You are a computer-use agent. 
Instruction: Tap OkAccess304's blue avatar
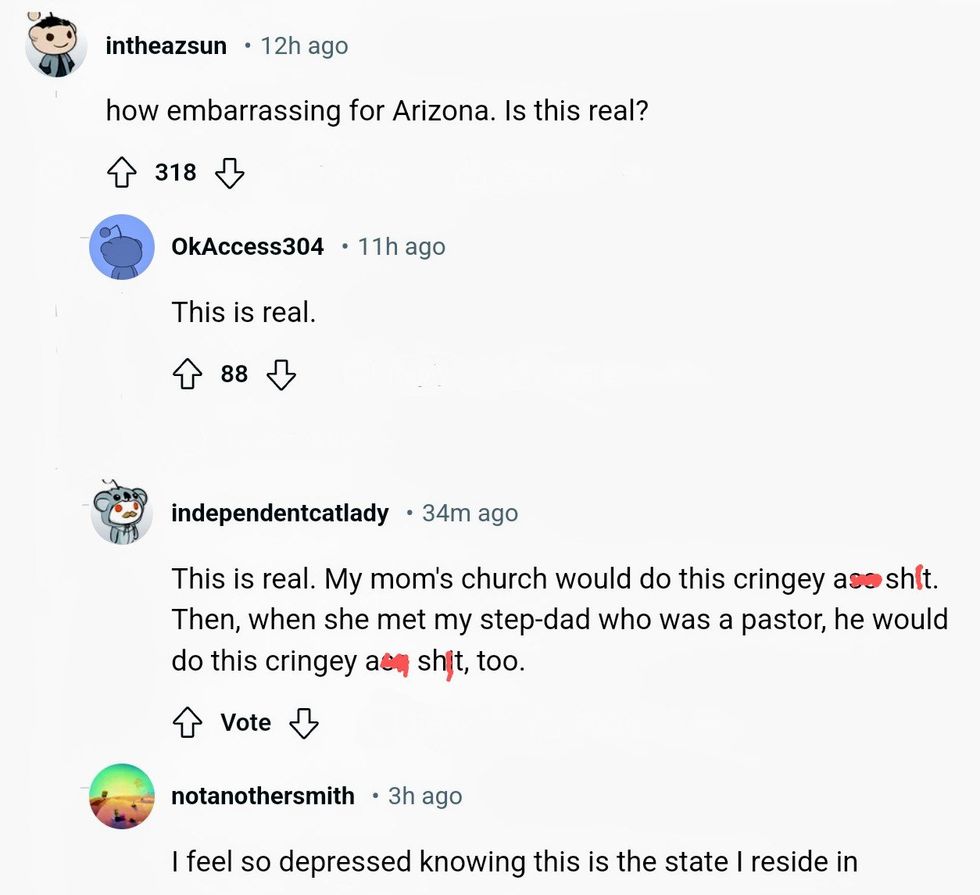coord(122,247)
